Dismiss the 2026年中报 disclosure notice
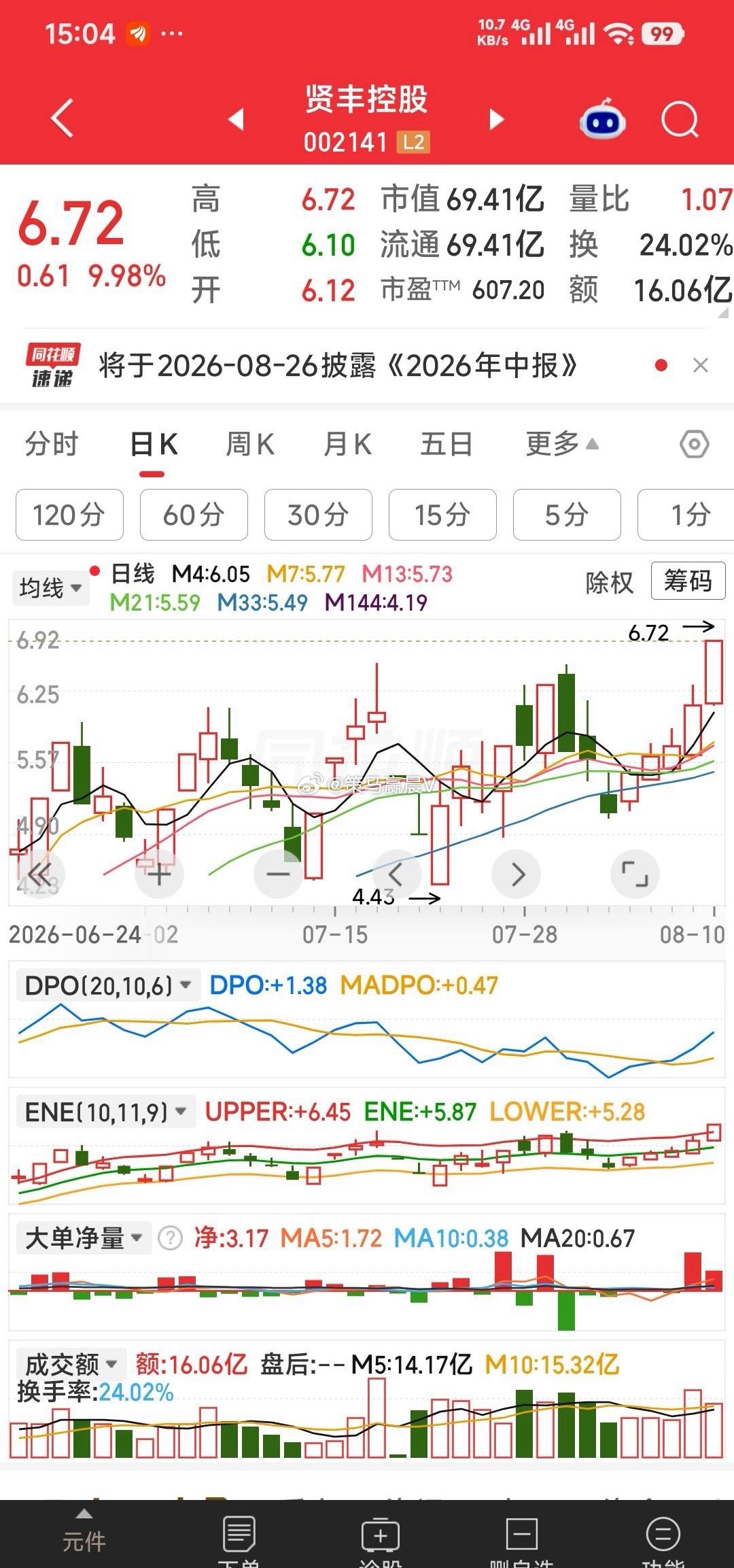This screenshot has height=1568, width=734. (701, 365)
